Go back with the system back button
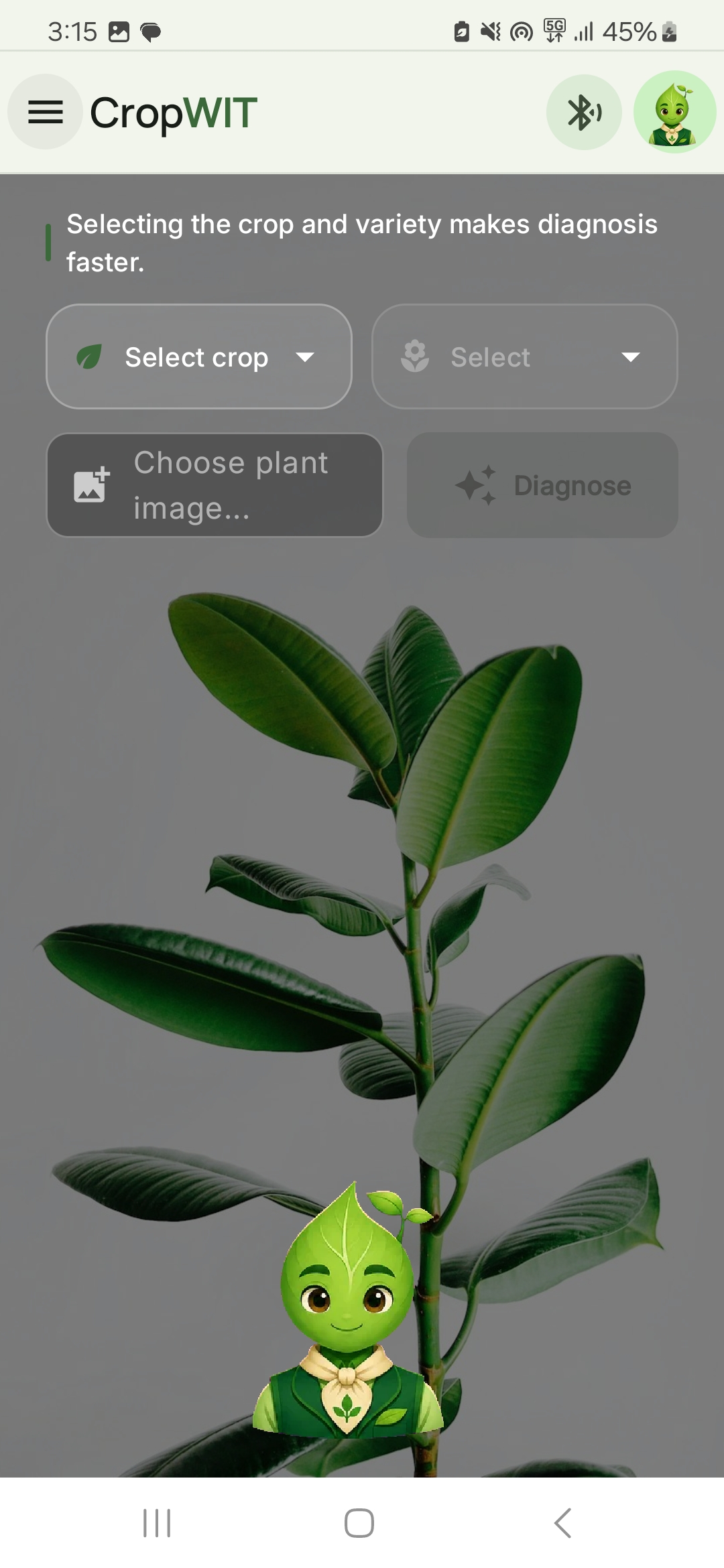 point(562,1523)
